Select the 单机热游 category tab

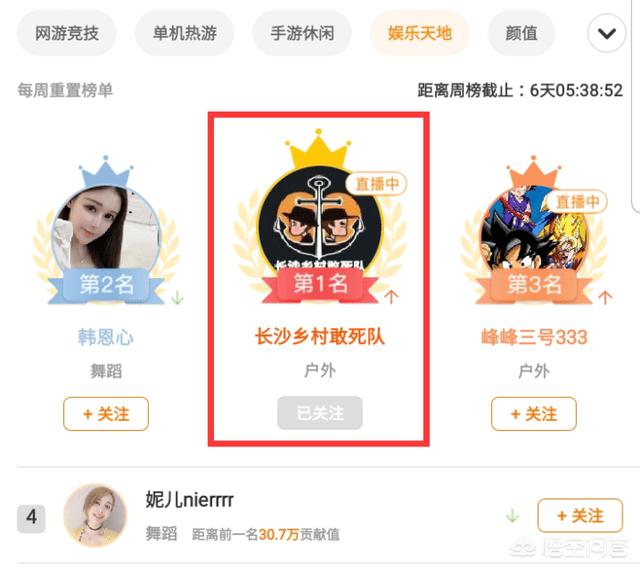[185, 34]
